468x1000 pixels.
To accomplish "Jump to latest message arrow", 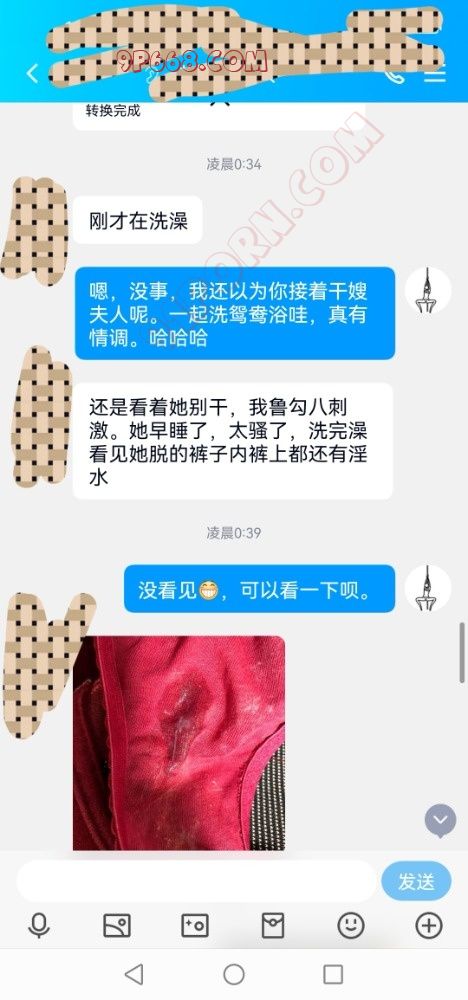I will (x=441, y=821).
